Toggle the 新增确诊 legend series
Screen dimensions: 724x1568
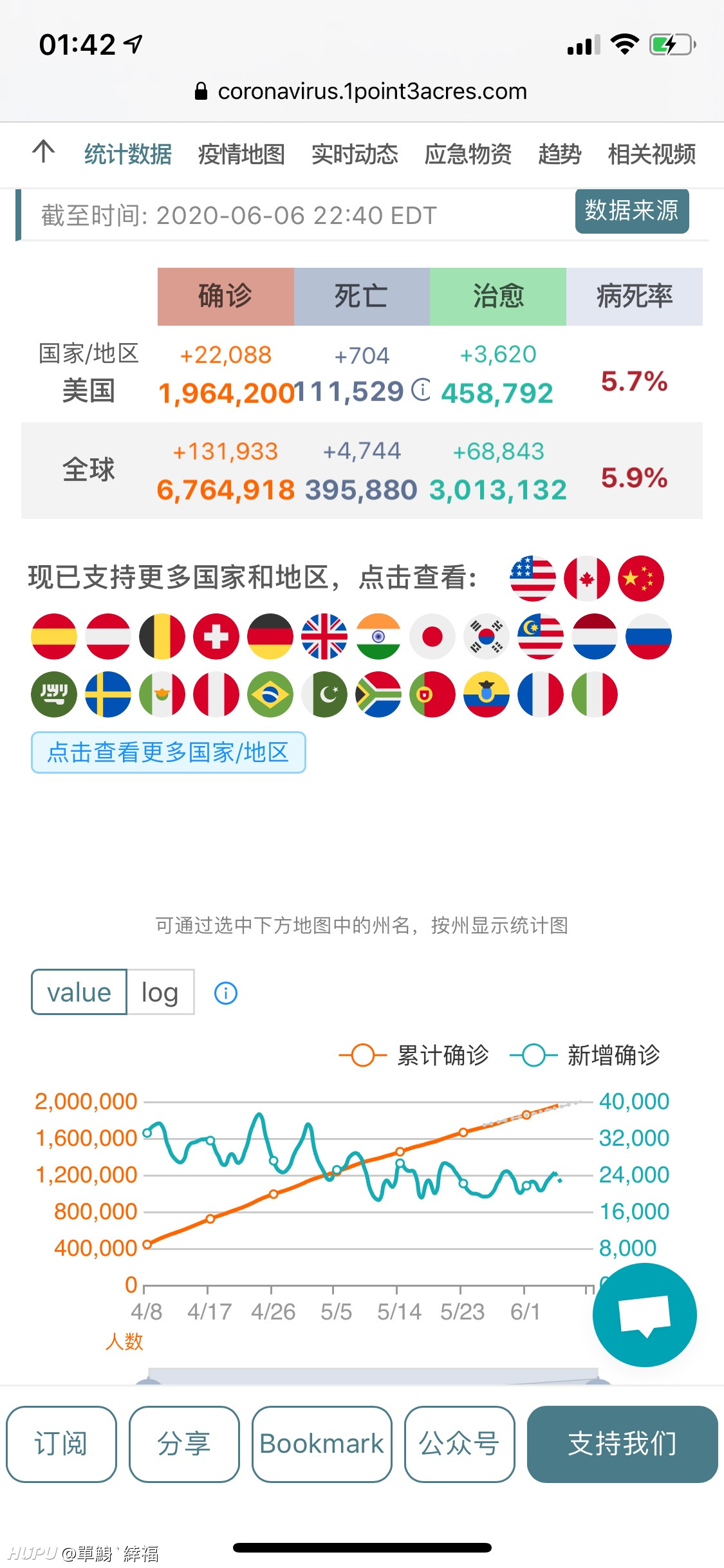click(x=584, y=1055)
